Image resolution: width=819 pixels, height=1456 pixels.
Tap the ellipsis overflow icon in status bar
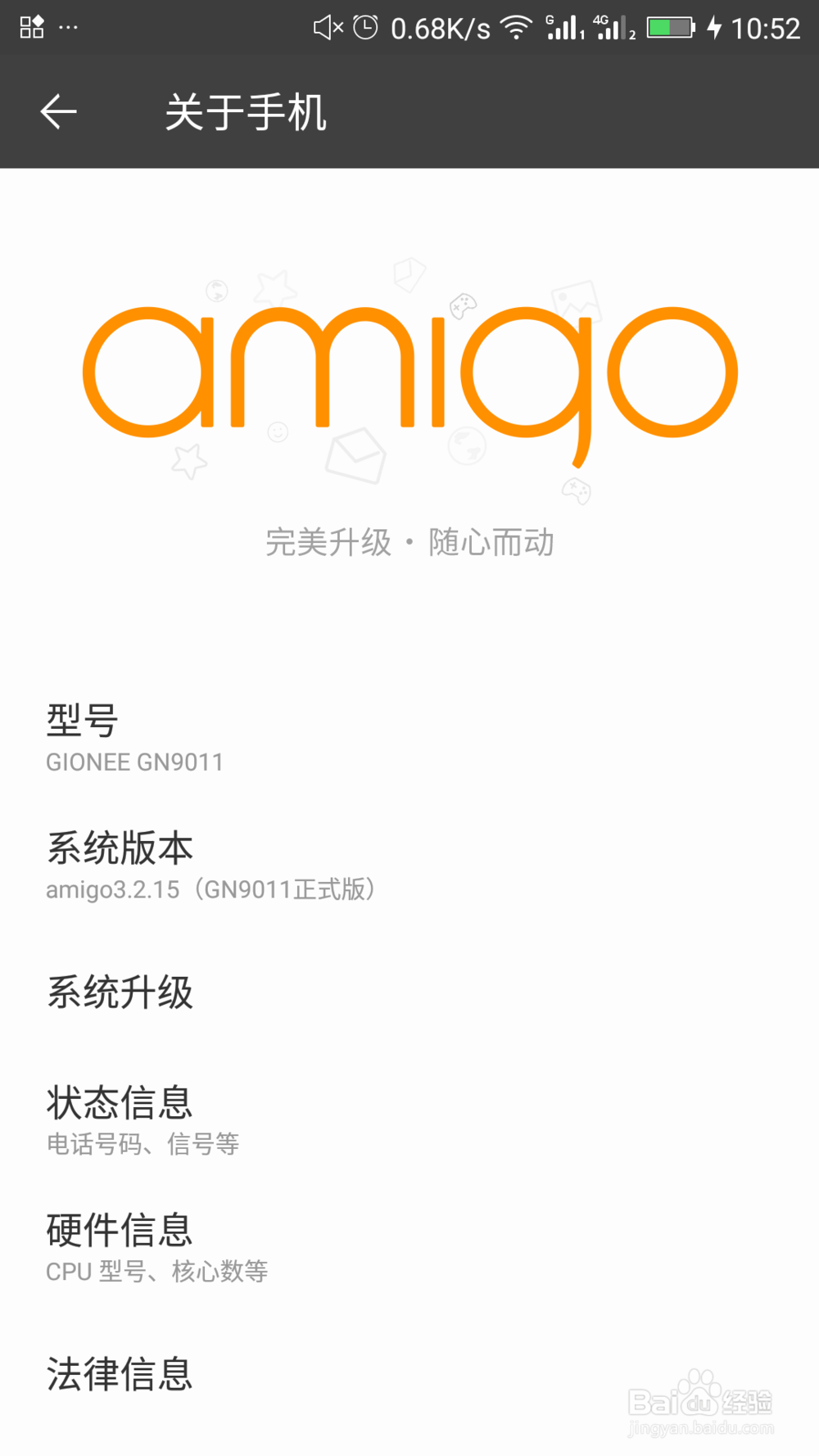68,27
